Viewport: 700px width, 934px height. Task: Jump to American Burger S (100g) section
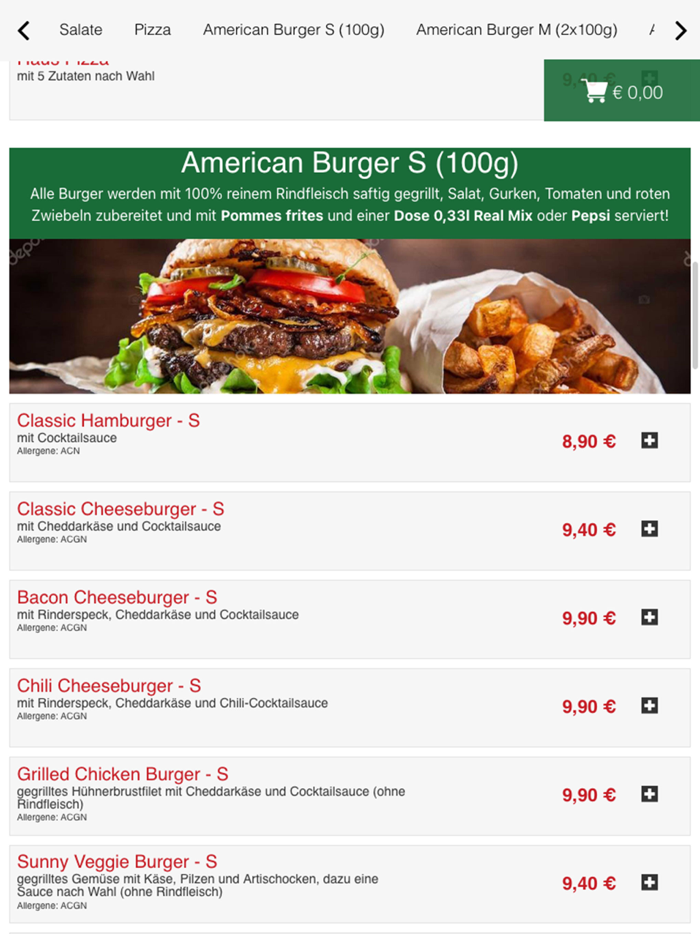293,30
